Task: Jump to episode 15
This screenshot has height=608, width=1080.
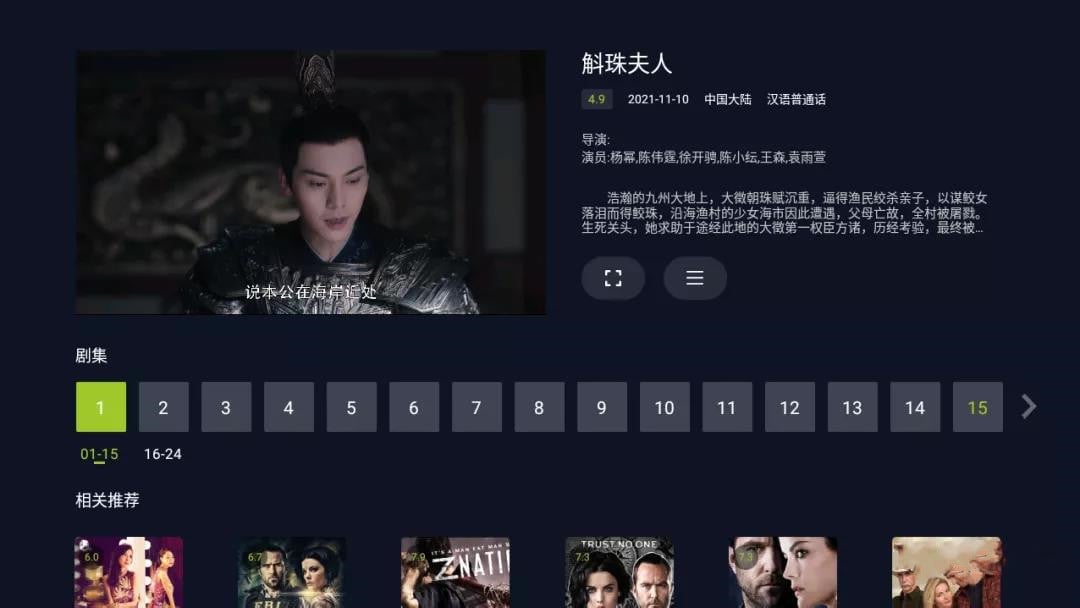Action: pyautogui.click(x=977, y=407)
